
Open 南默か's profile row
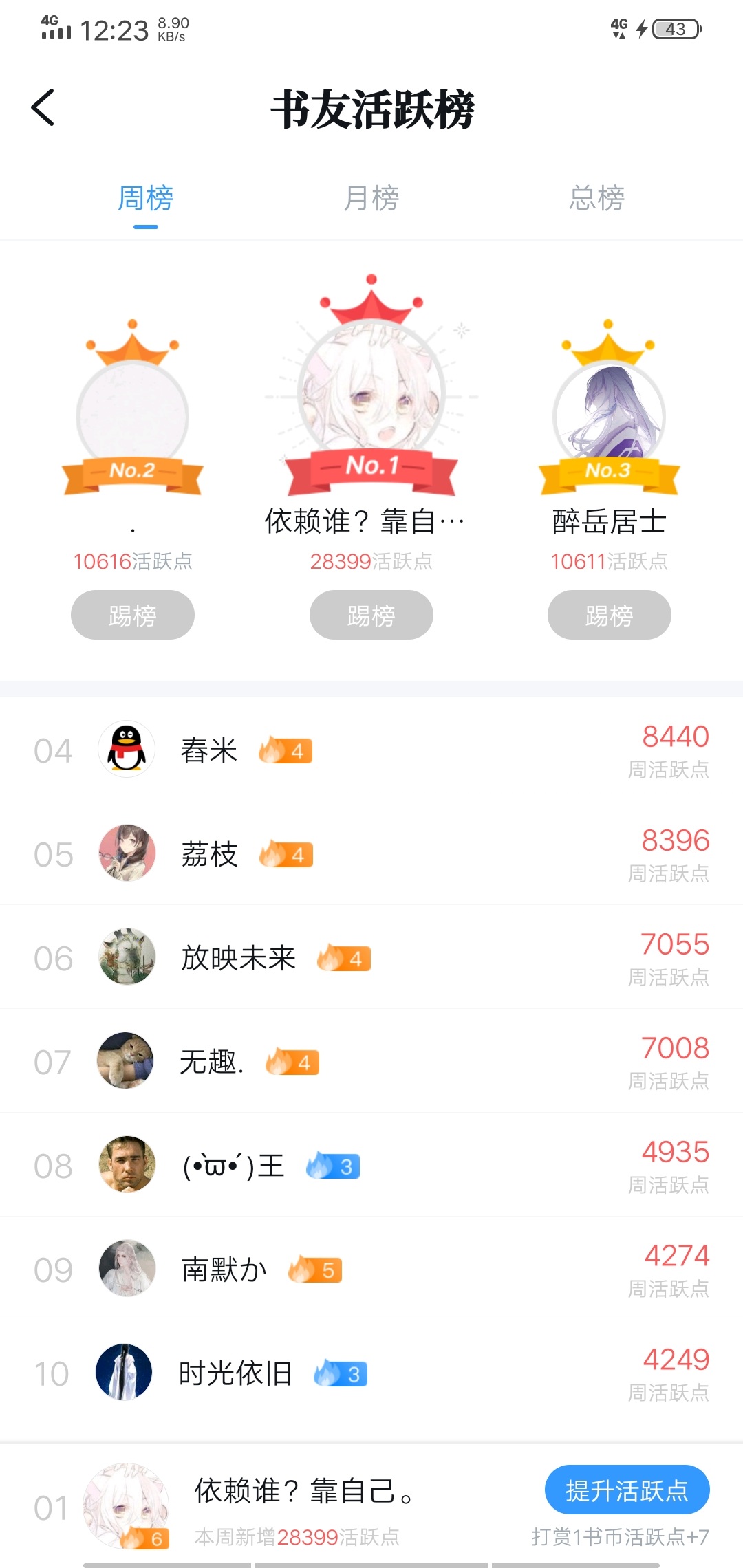pyautogui.click(x=371, y=1269)
